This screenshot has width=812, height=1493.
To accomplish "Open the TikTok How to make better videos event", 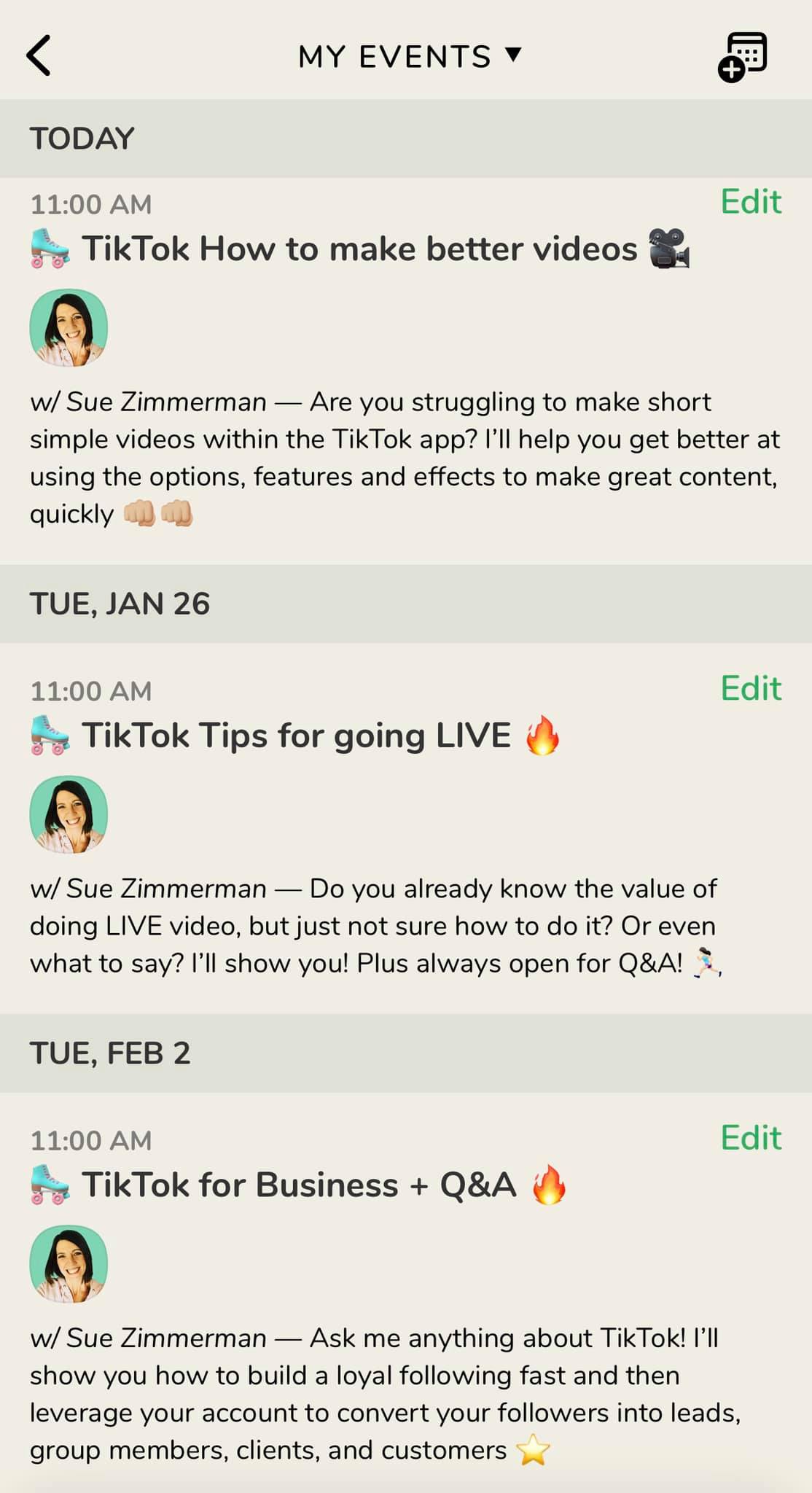I will tap(360, 249).
